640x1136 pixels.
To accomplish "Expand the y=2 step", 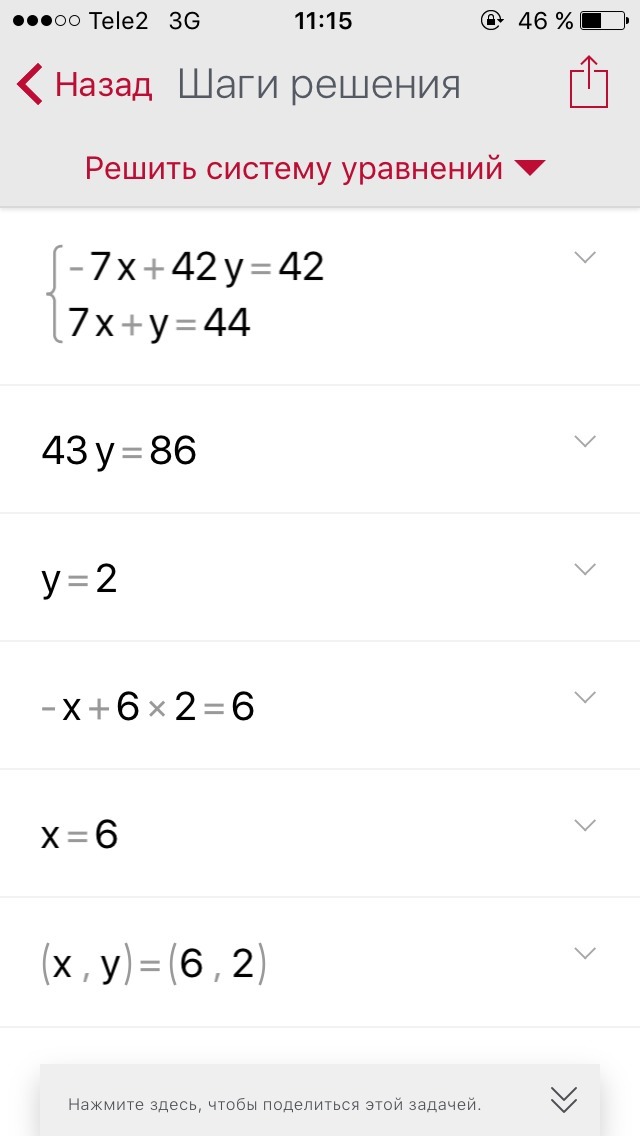I will point(585,569).
